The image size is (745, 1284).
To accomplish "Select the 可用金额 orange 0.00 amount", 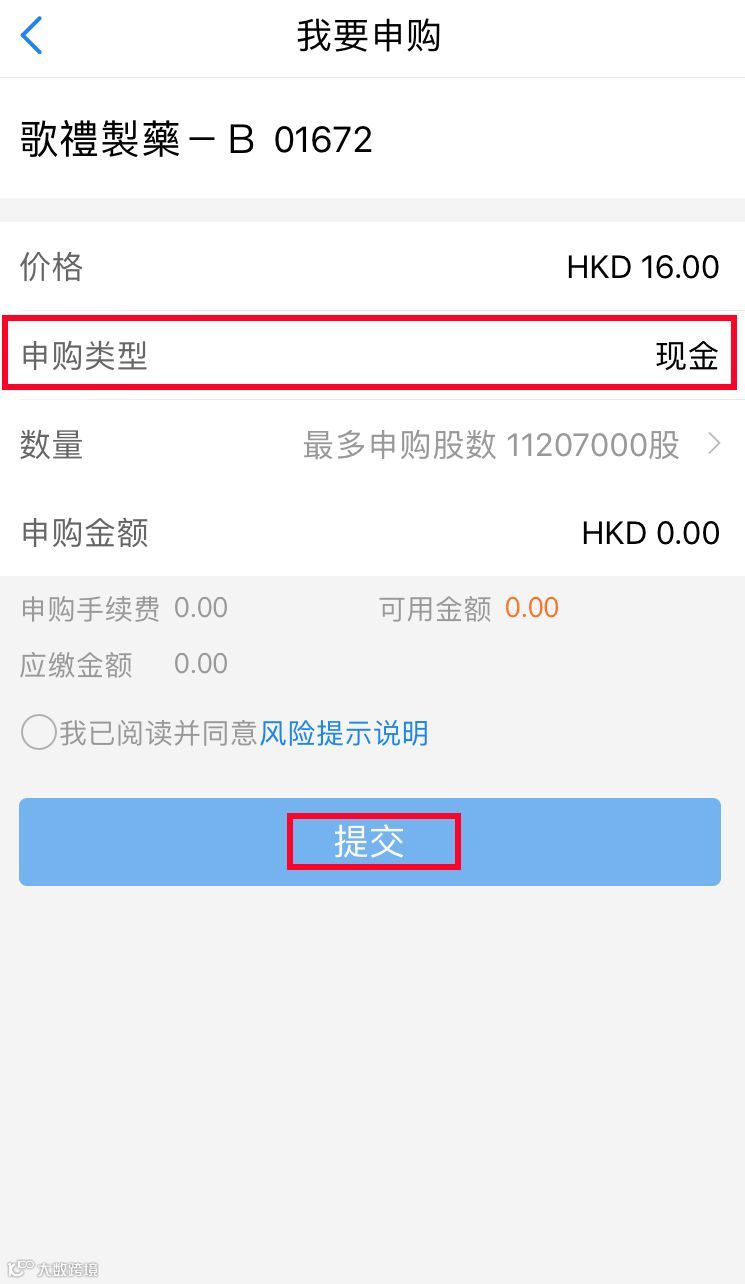I will [x=532, y=608].
